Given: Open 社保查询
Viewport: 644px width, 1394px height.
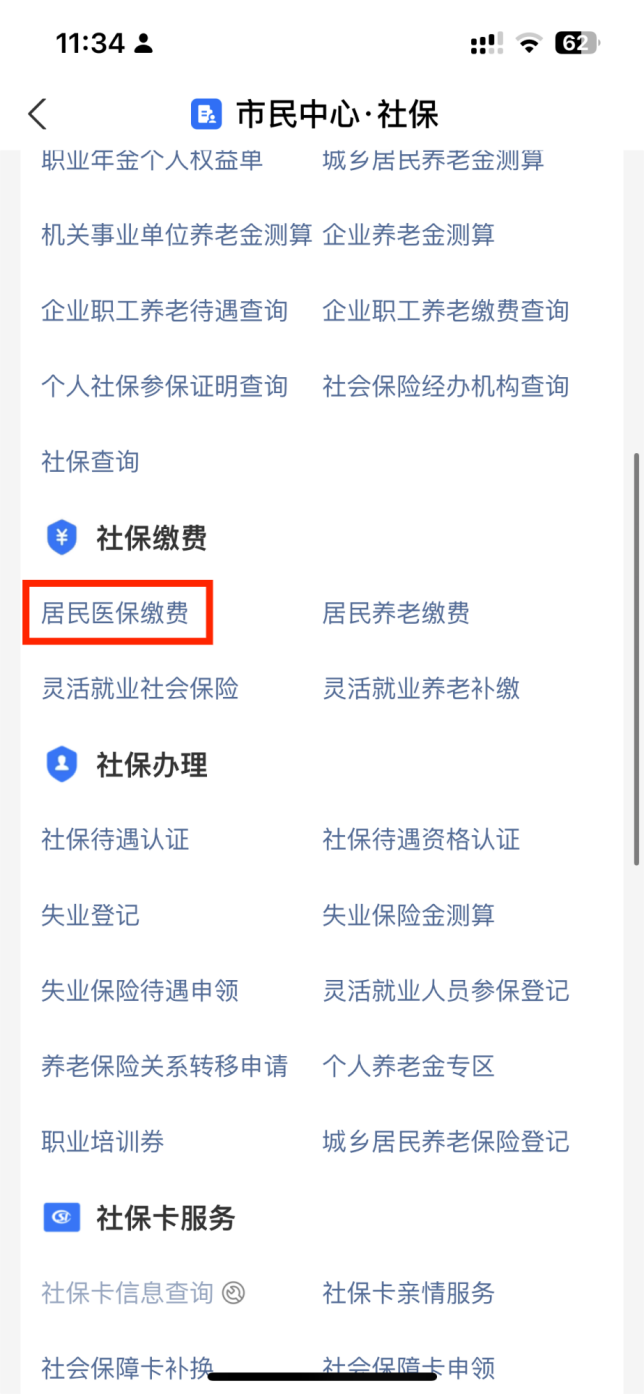Looking at the screenshot, I should click(90, 462).
